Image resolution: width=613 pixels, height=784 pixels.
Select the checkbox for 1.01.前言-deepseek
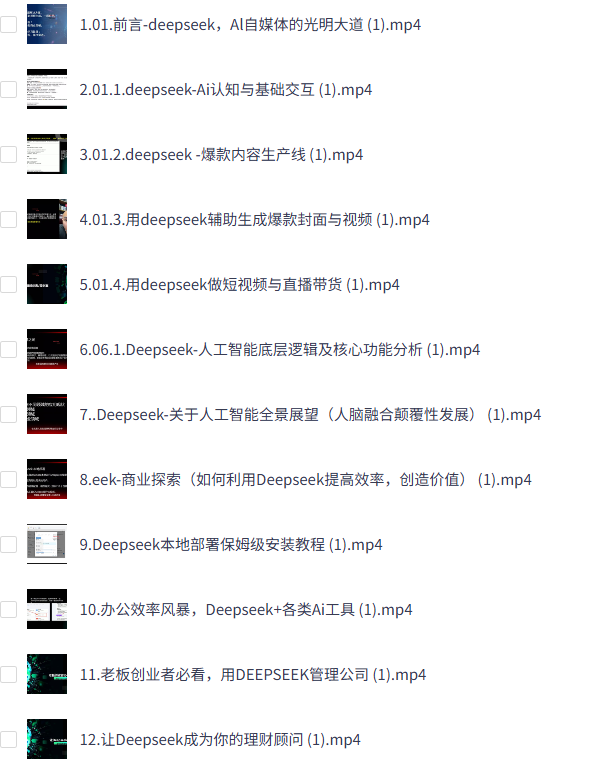coord(9,25)
